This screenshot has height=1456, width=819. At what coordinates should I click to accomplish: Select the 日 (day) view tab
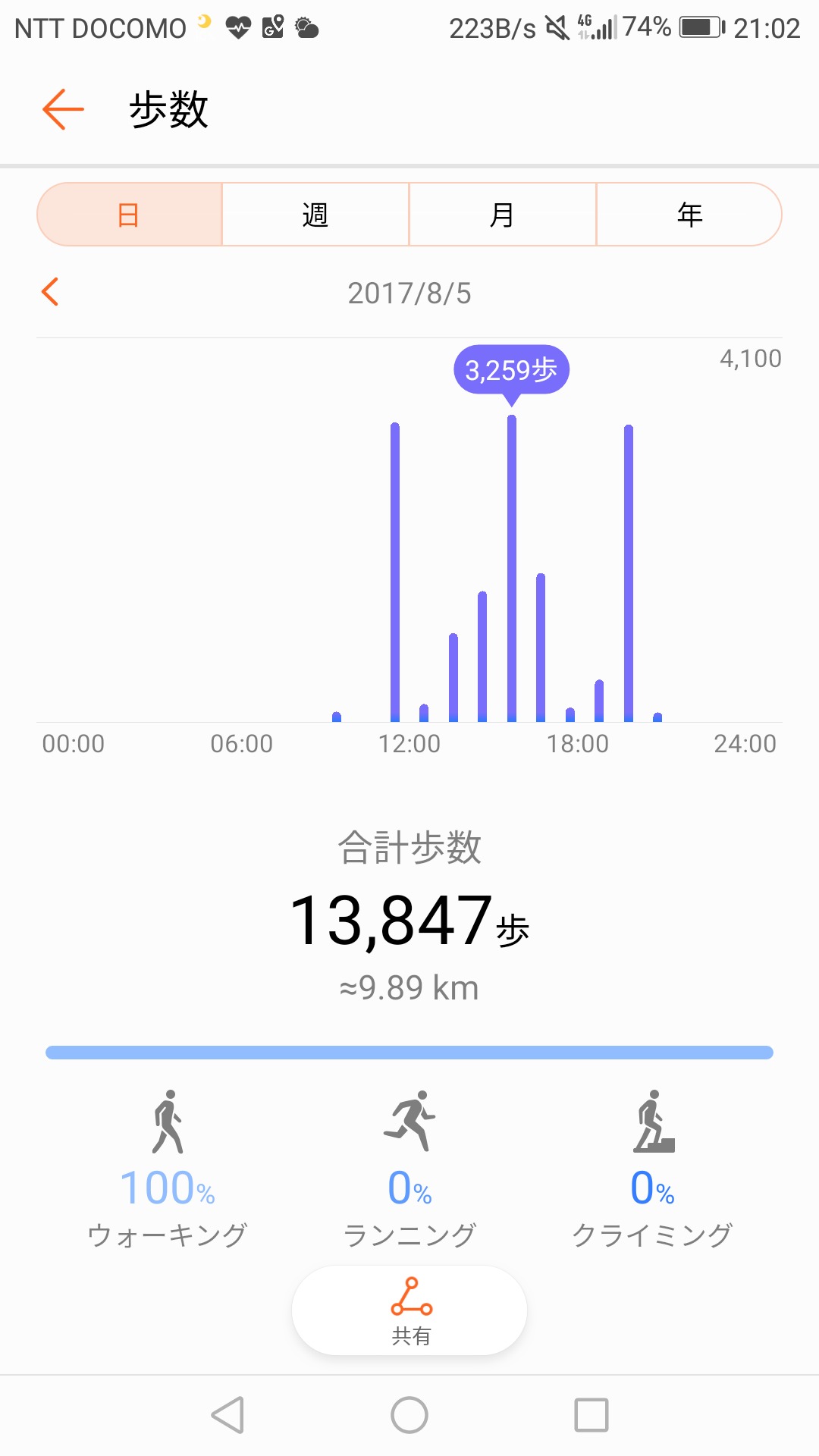click(x=130, y=215)
